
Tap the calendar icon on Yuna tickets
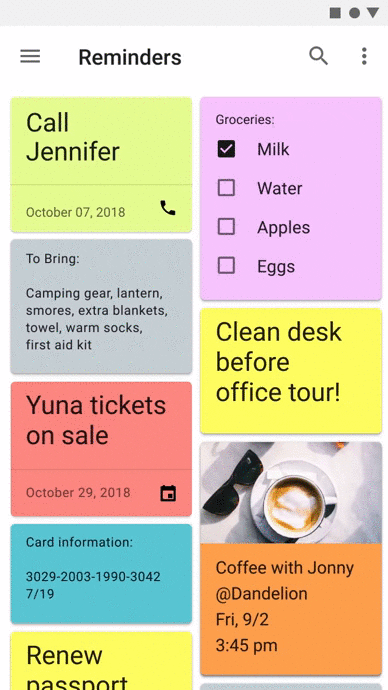[168, 493]
